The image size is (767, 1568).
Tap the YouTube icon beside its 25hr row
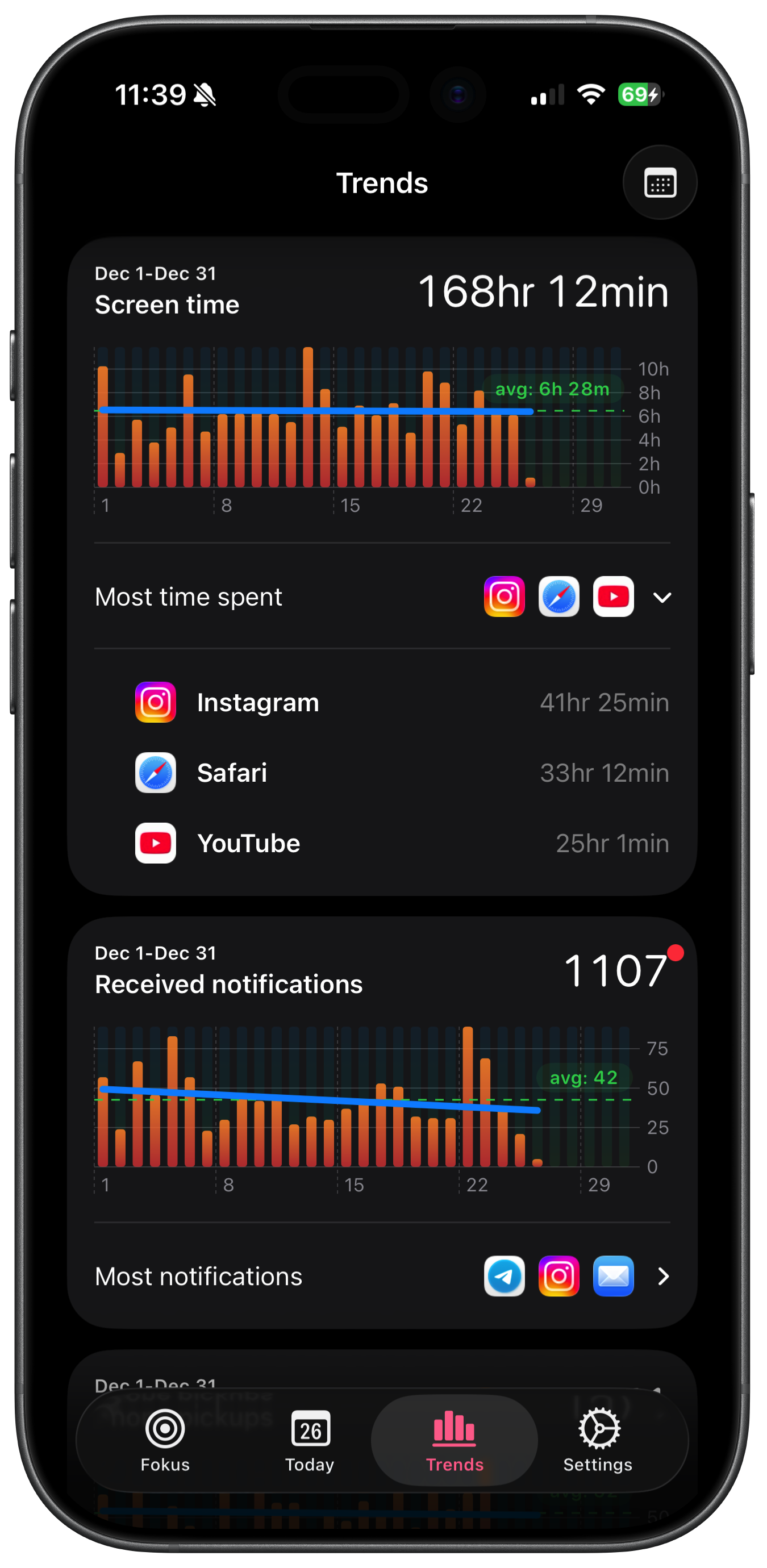click(155, 843)
